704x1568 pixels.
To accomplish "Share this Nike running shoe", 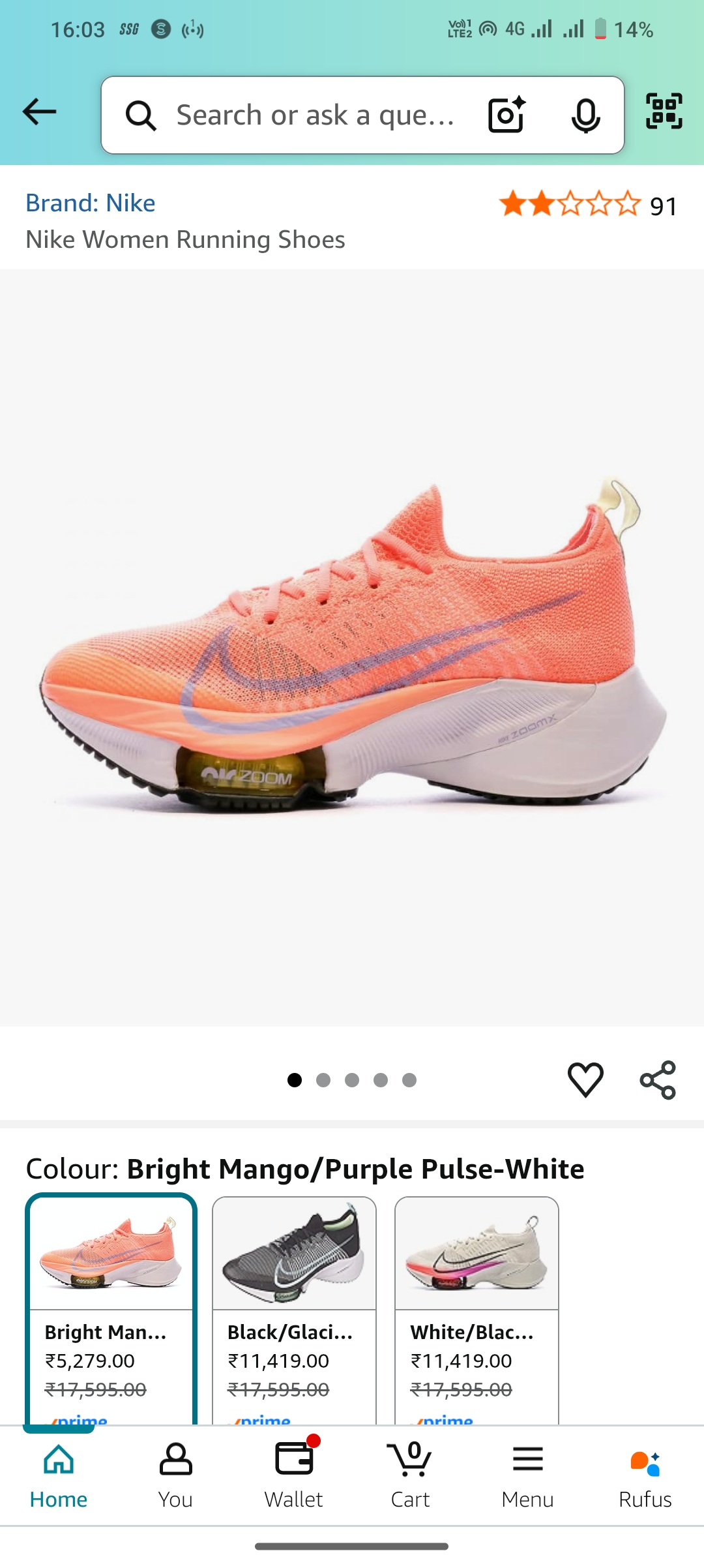I will point(658,1079).
